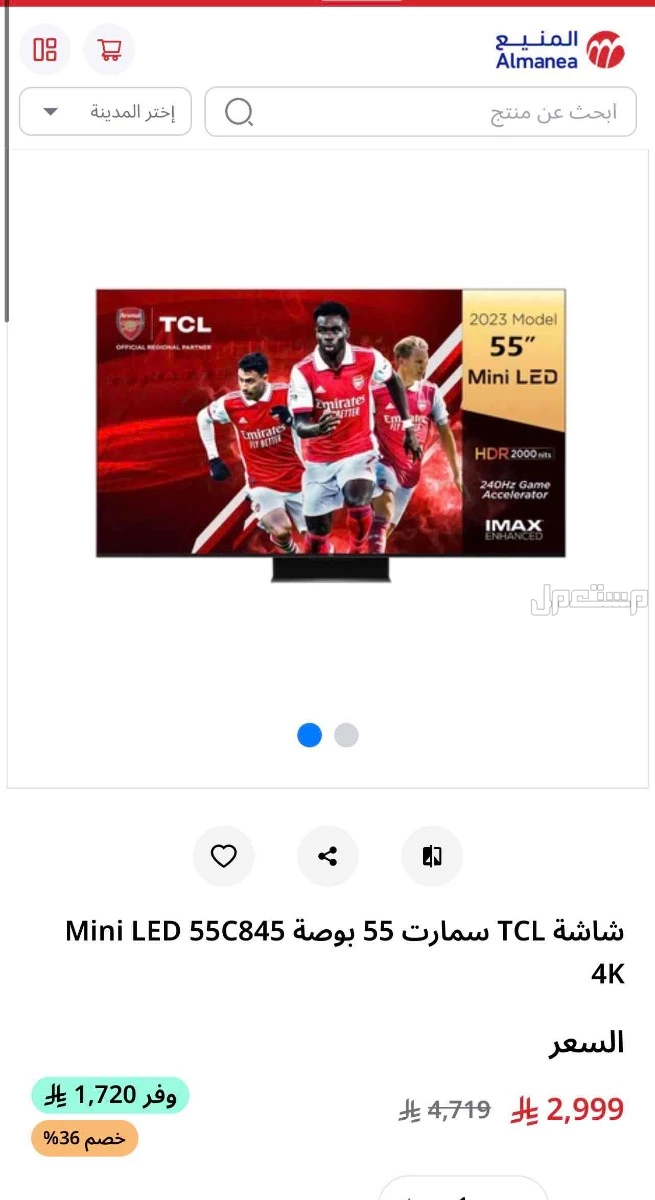
Task: Tap the product search field
Action: [x=420, y=112]
